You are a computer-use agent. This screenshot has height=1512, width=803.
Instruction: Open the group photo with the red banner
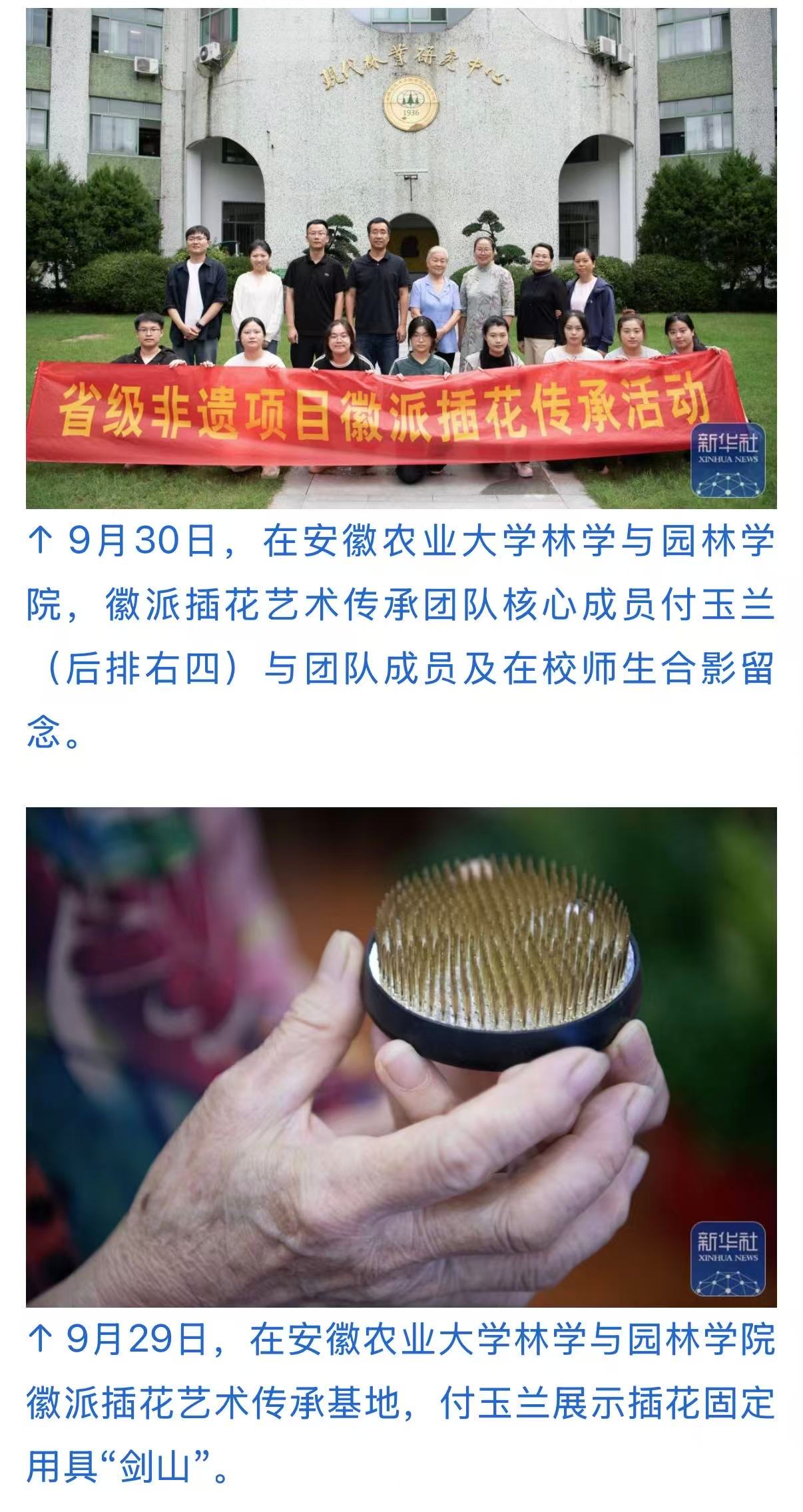[x=401, y=258]
